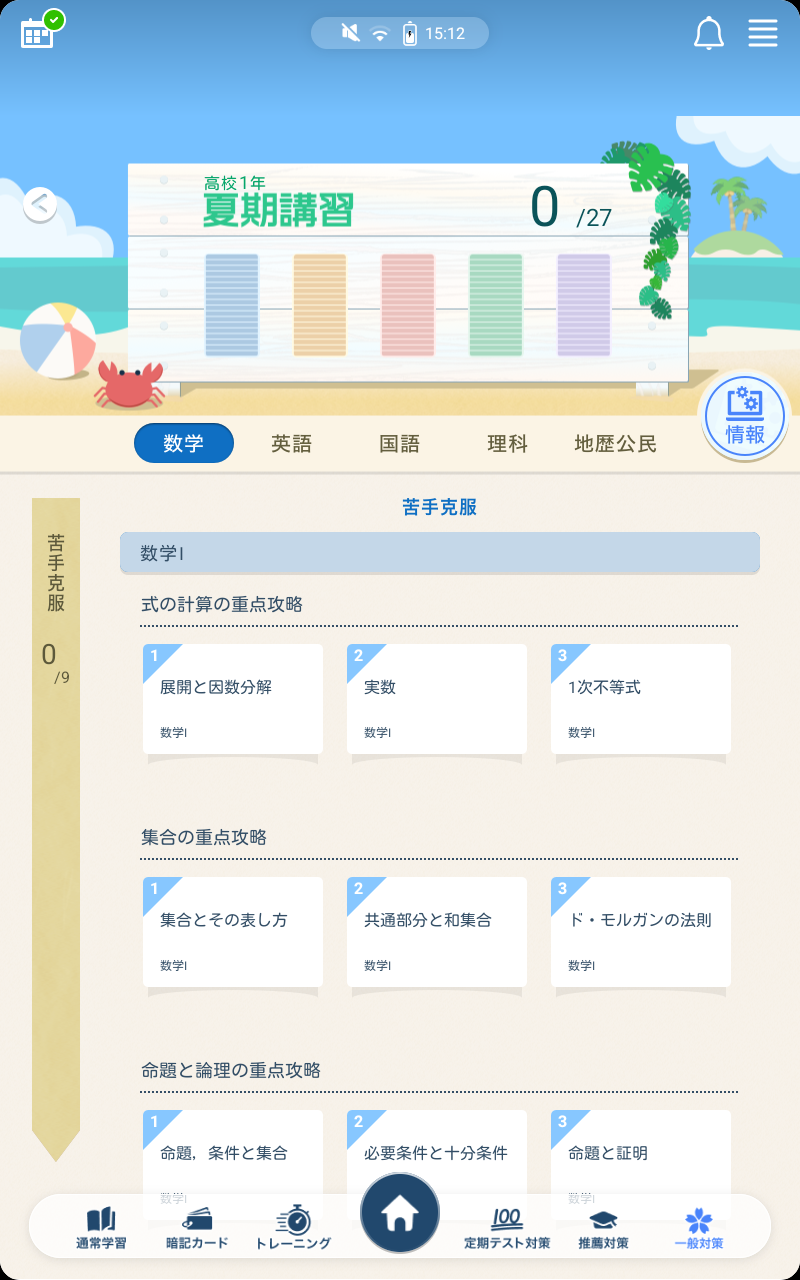Open the hamburger menu
The height and width of the screenshot is (1280, 800).
[763, 33]
